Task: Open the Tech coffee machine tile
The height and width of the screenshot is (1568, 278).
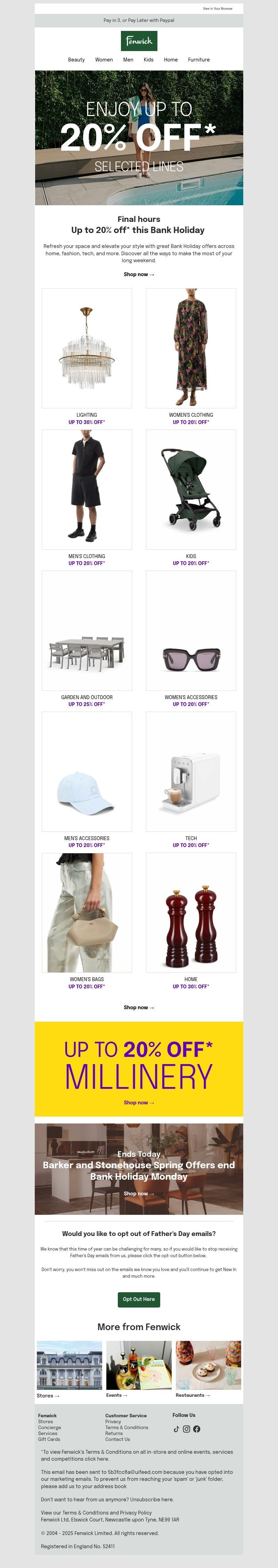Action: (191, 771)
